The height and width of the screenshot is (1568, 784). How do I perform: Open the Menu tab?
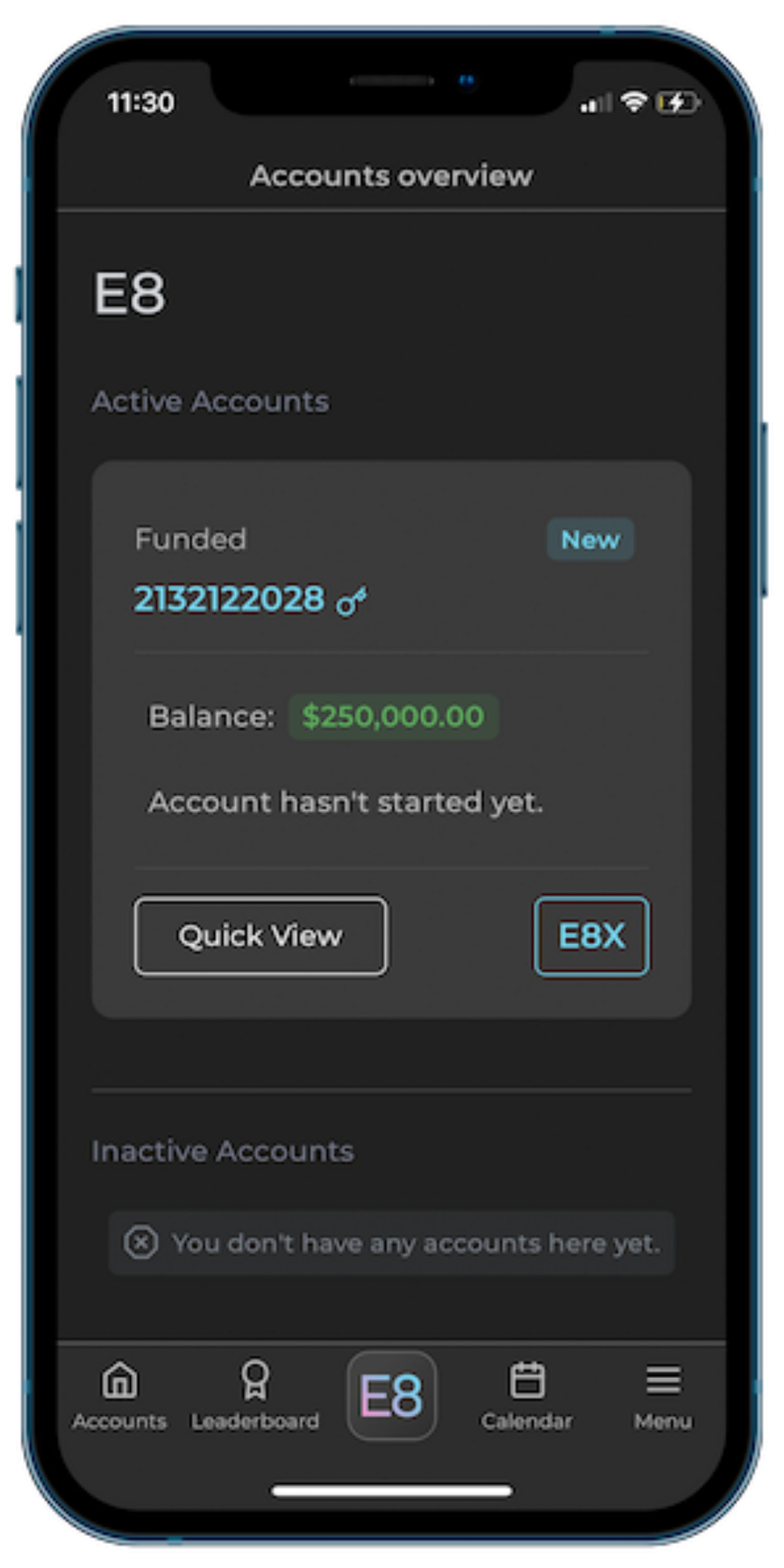tap(663, 1394)
